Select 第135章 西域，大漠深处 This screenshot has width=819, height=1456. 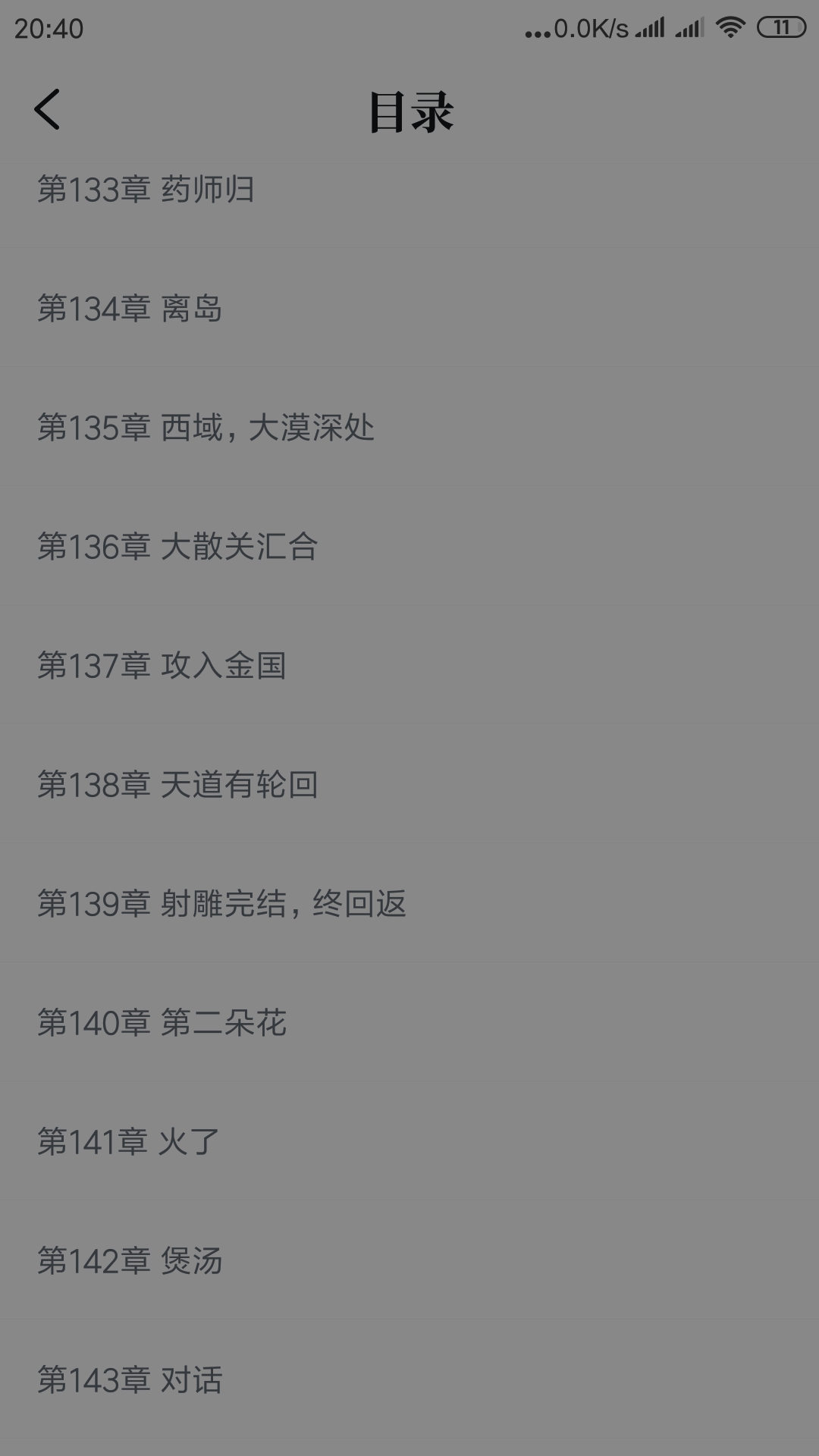[409, 427]
